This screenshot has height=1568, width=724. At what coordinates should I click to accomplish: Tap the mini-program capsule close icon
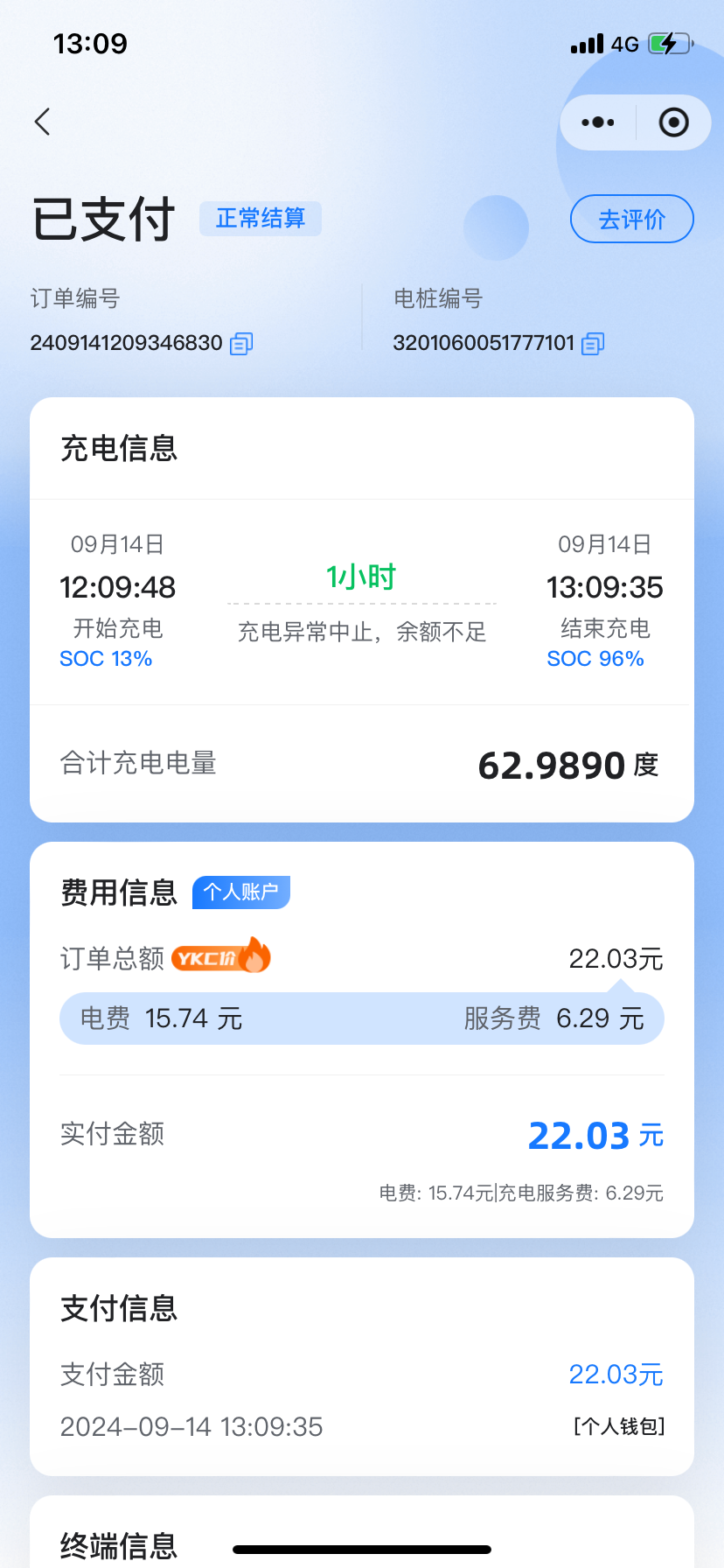point(672,122)
